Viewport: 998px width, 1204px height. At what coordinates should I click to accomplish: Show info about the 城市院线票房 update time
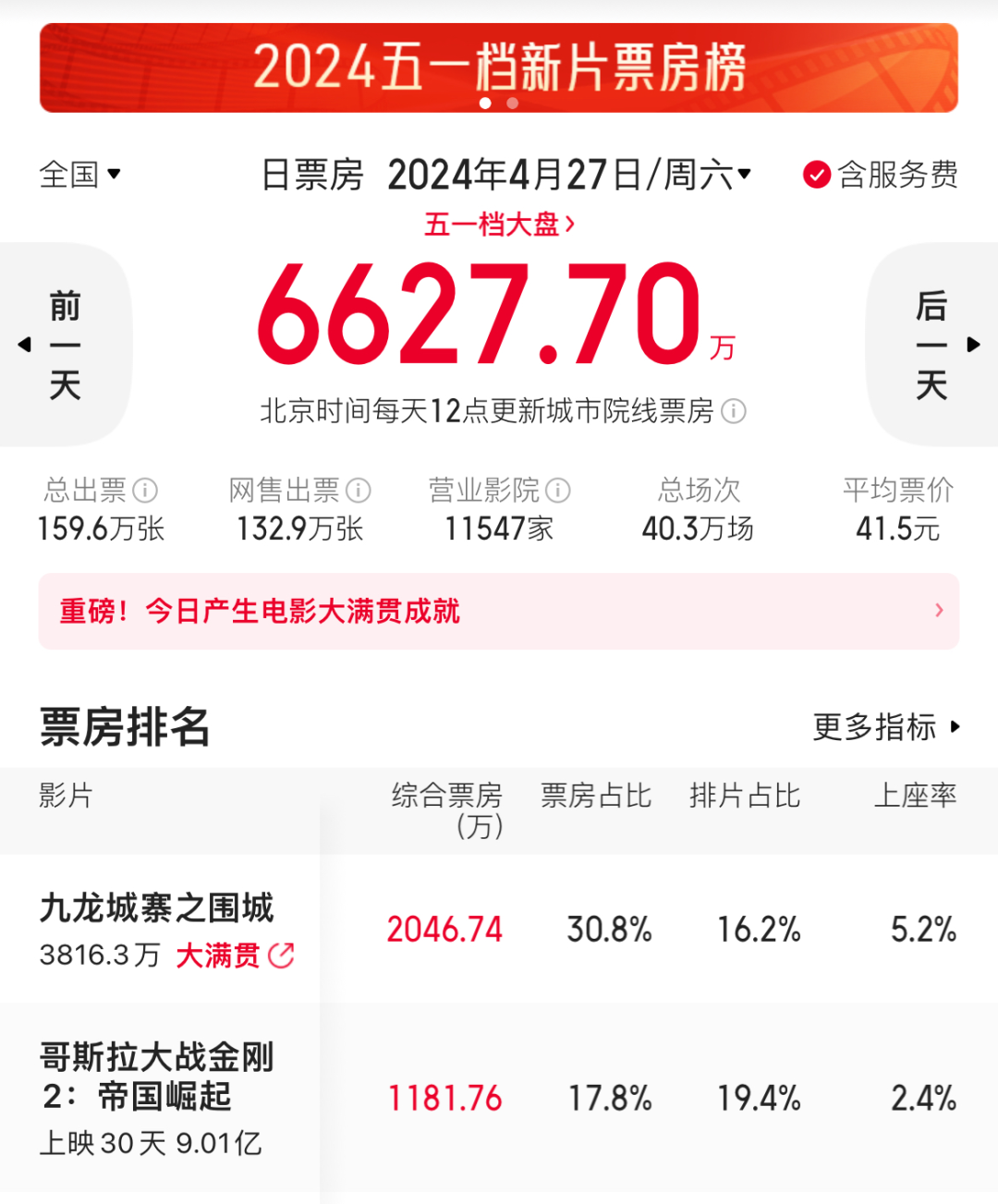pyautogui.click(x=733, y=411)
